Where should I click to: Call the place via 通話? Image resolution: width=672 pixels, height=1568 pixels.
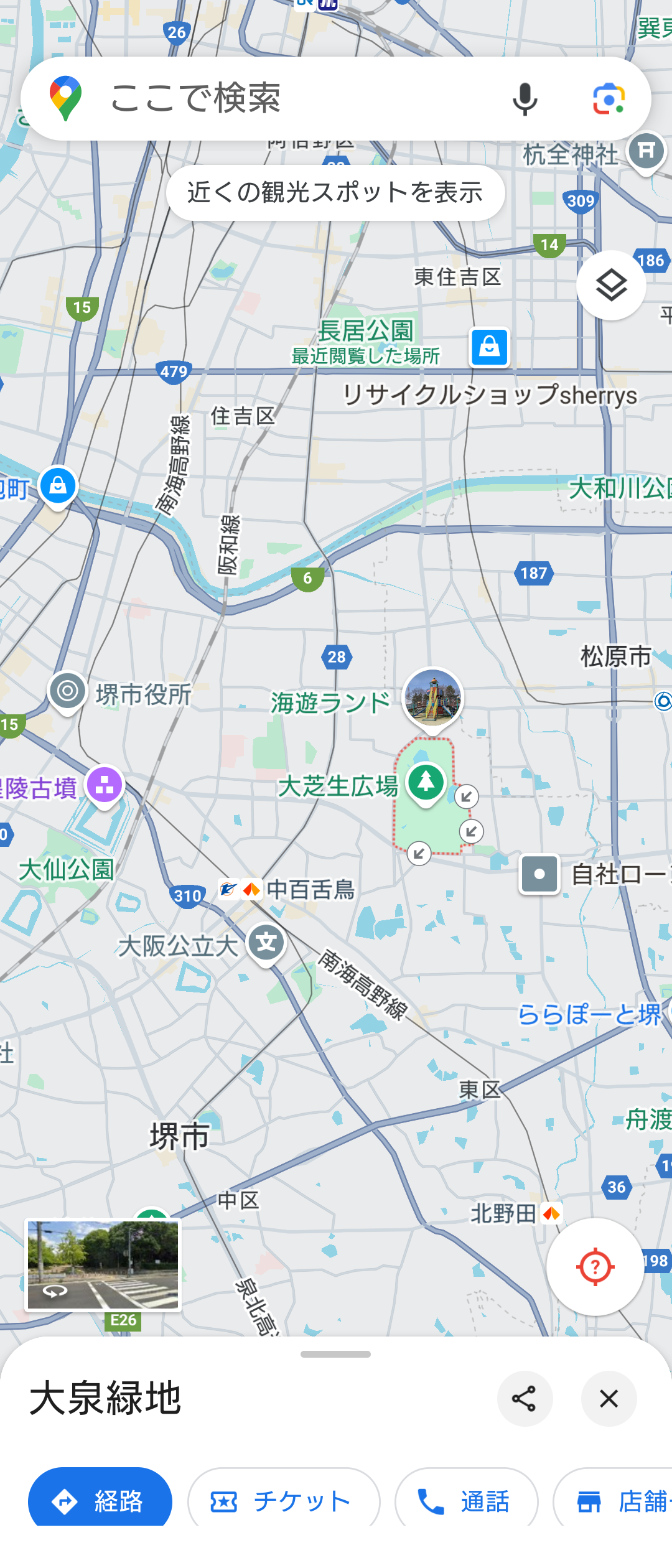(465, 1501)
